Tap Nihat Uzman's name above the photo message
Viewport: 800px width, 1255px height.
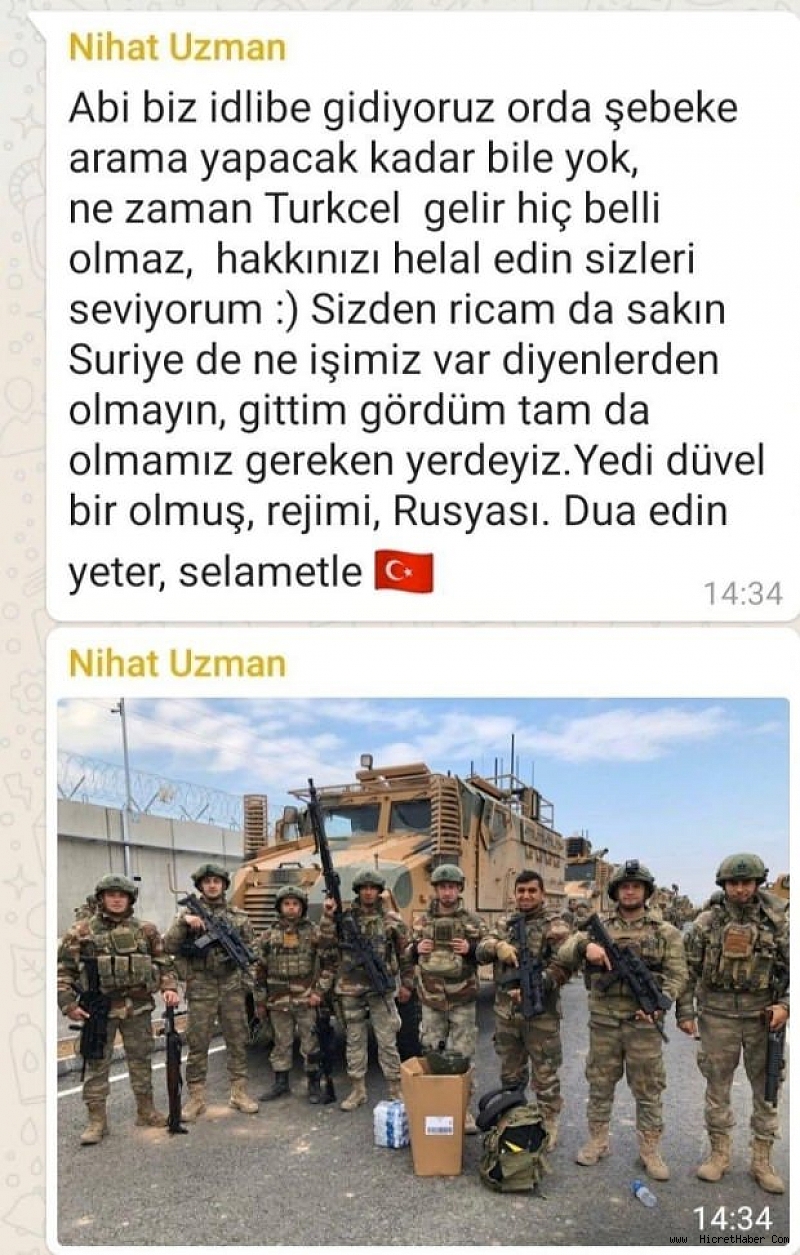tap(177, 663)
